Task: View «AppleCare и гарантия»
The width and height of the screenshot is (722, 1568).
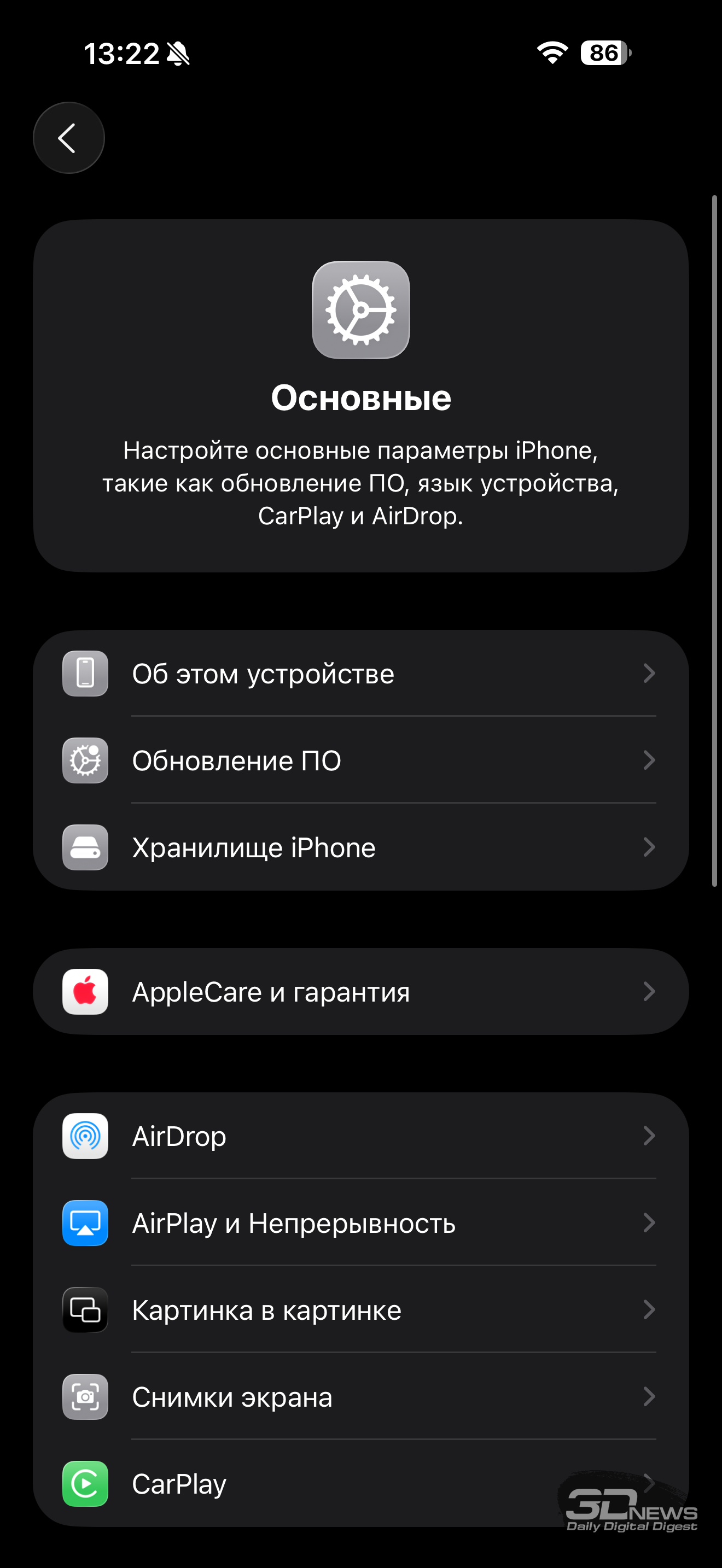Action: (360, 992)
